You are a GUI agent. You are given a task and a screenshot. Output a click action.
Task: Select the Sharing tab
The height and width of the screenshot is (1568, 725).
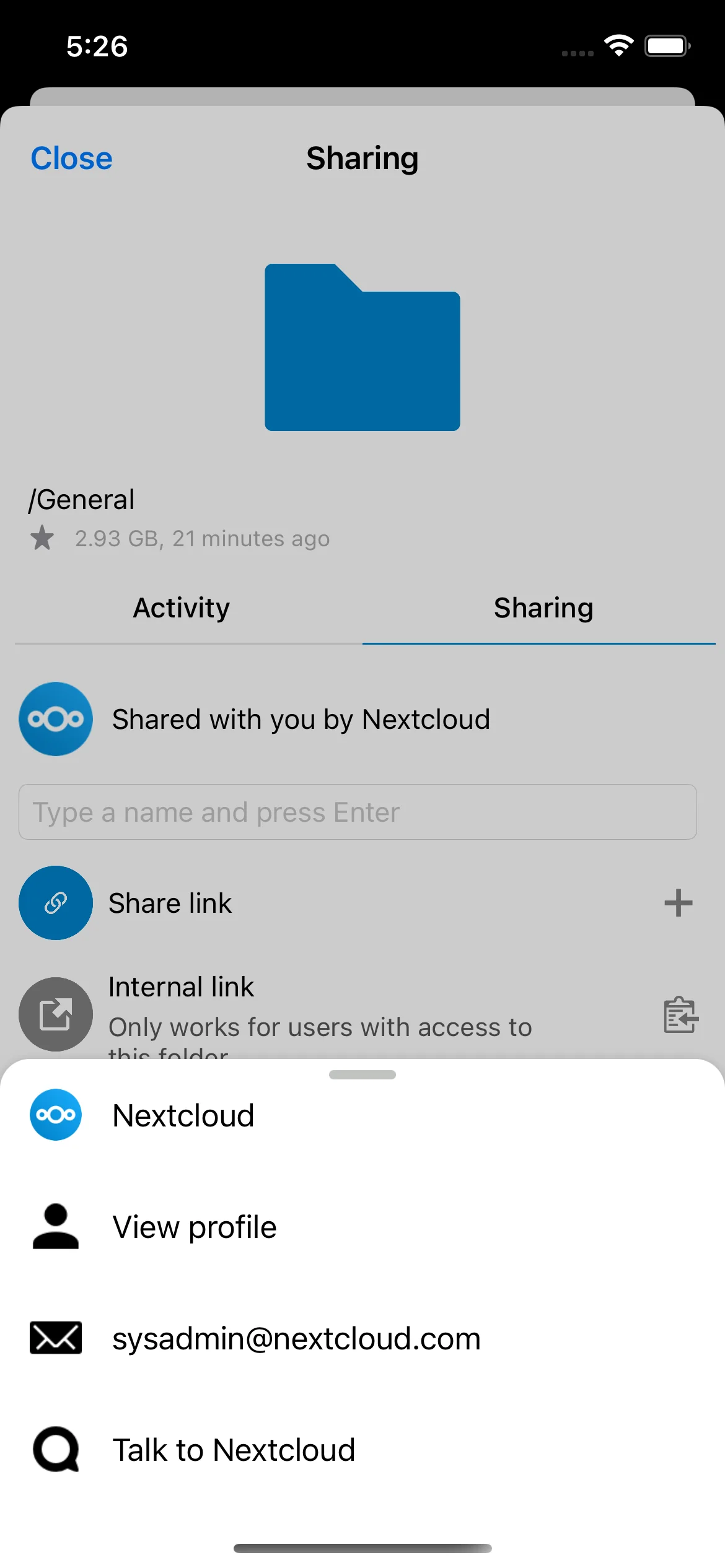543,608
